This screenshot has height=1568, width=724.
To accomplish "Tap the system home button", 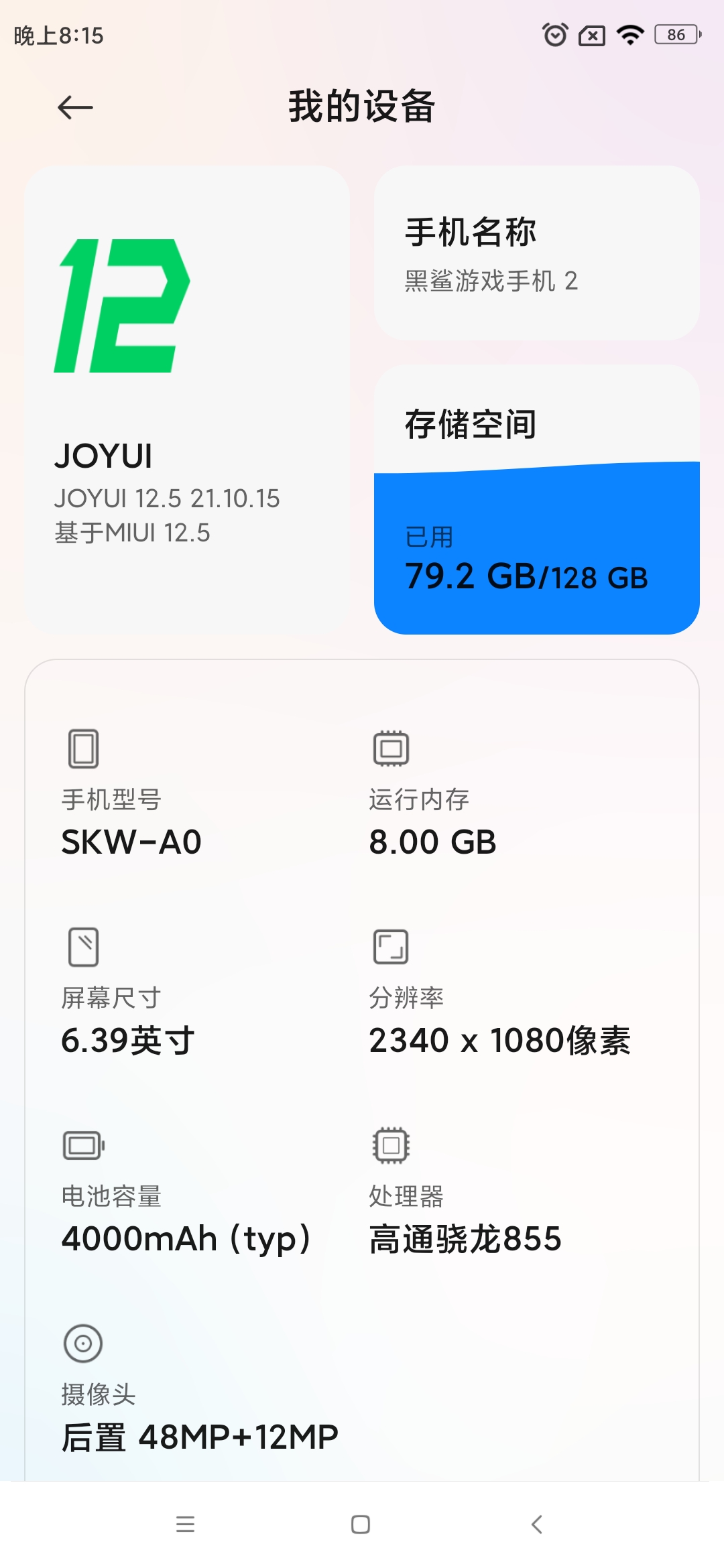I will 361,1524.
